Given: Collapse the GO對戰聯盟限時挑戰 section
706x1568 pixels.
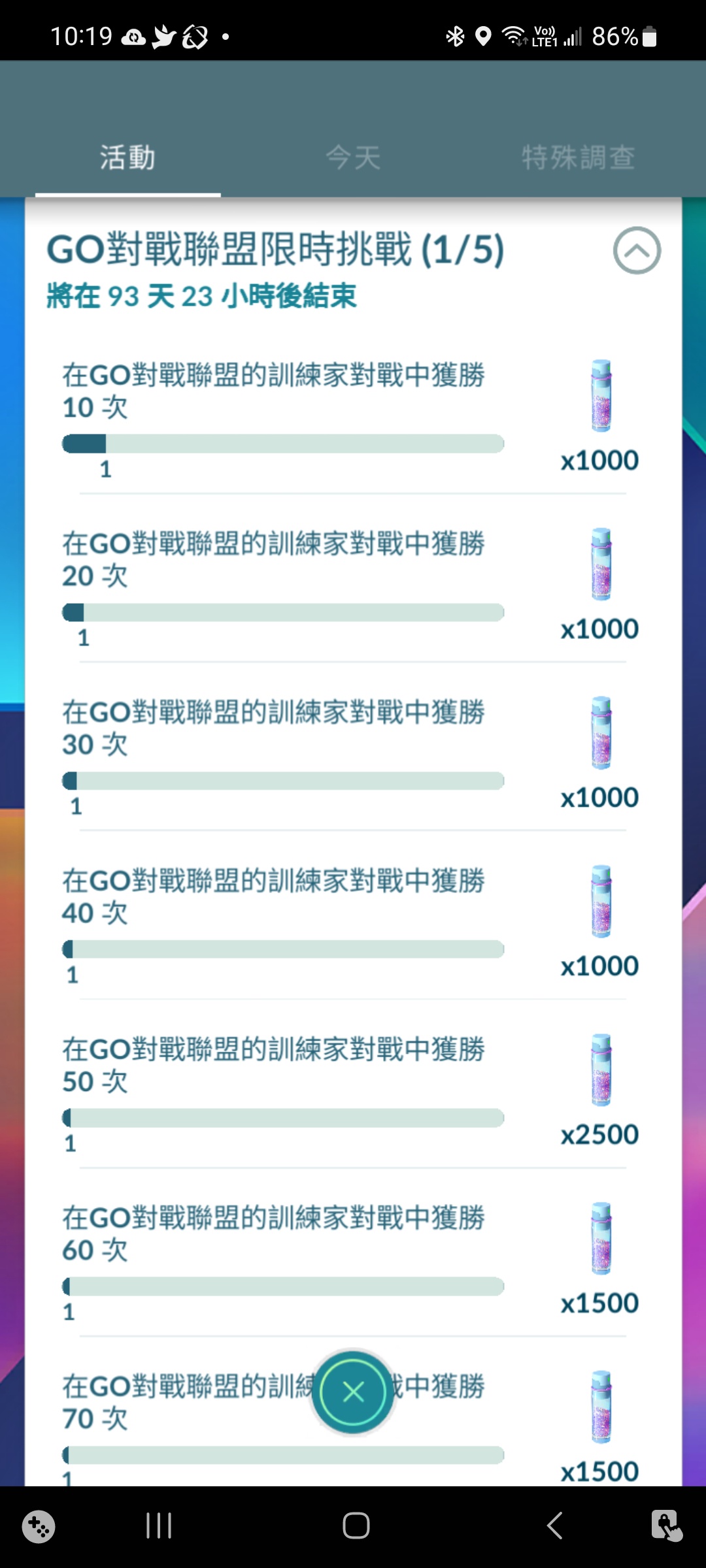Looking at the screenshot, I should (637, 250).
